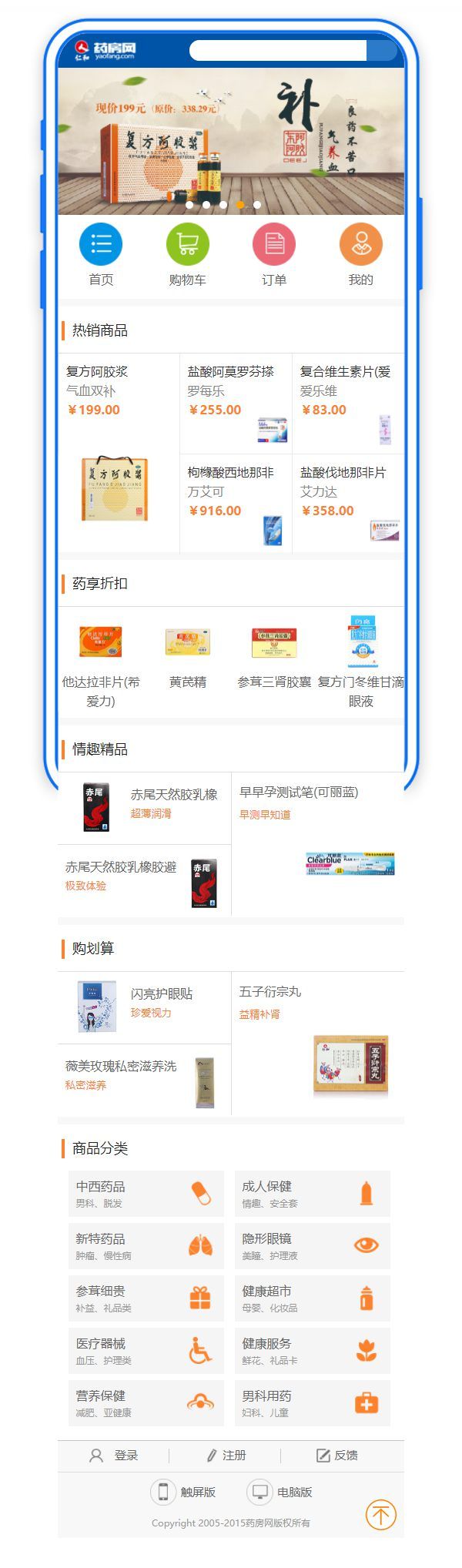The image size is (462, 1568).
Task: View 盐酸阿莫罗芬搽 priced ¥255.00
Action: pos(236,404)
